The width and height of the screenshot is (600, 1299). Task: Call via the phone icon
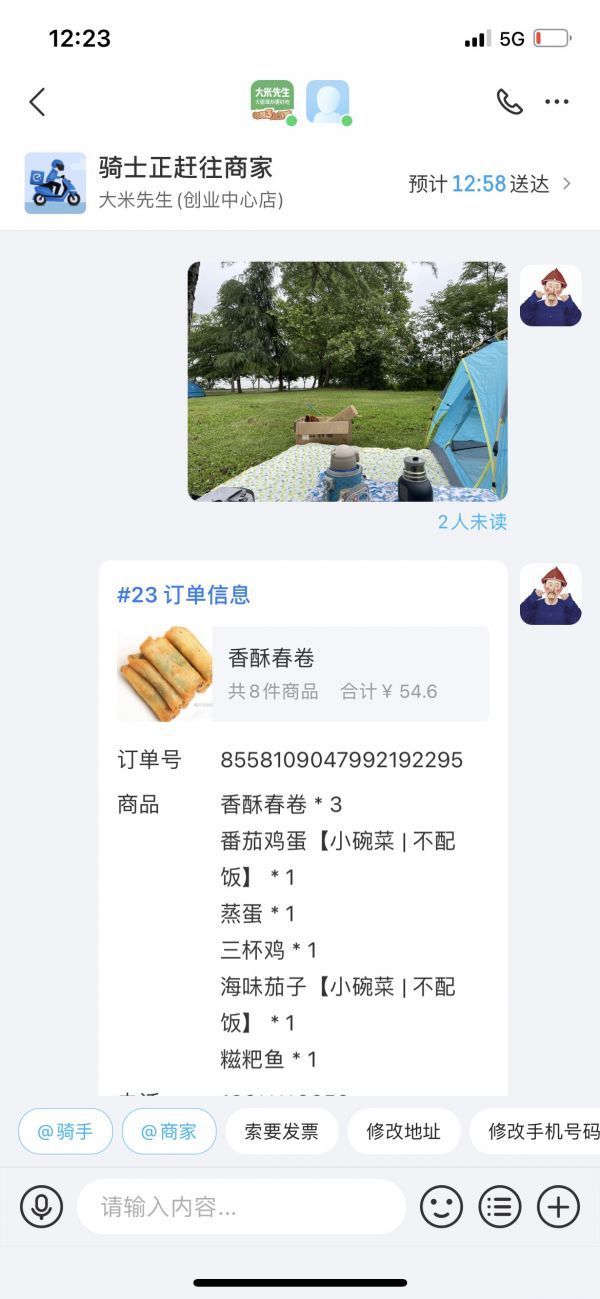(510, 102)
